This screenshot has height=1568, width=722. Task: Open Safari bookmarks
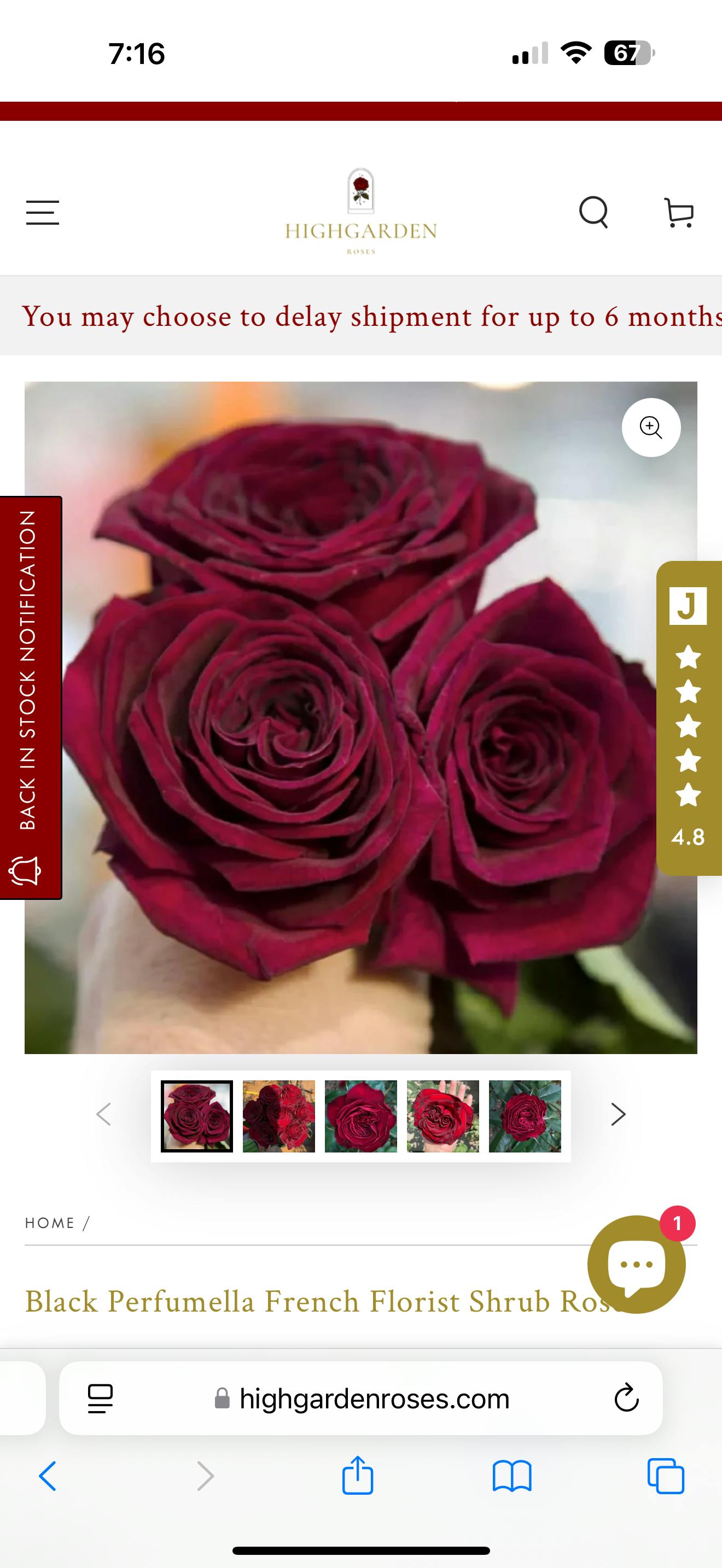pyautogui.click(x=512, y=1476)
